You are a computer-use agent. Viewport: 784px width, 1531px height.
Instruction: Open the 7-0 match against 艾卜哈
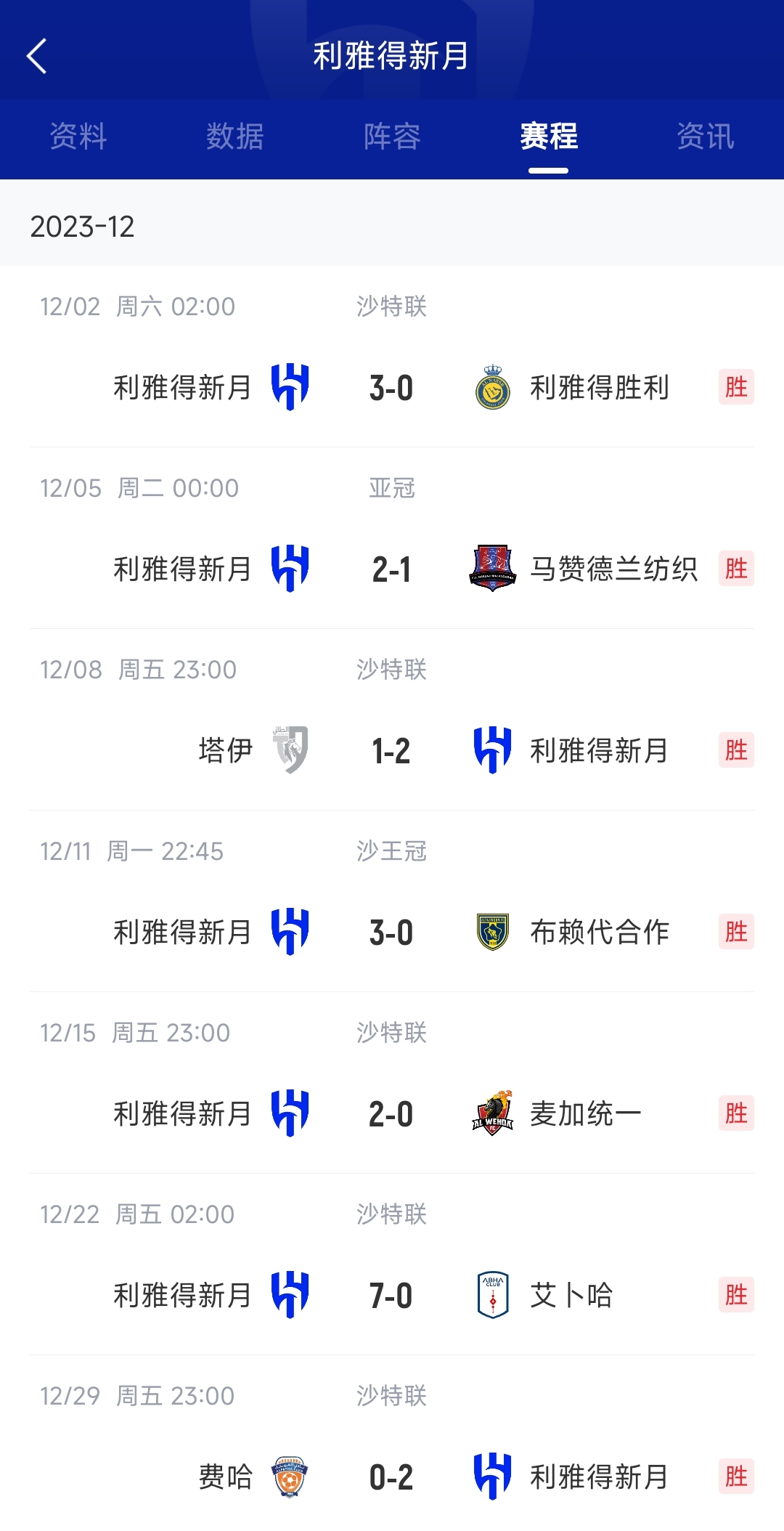point(392,1264)
